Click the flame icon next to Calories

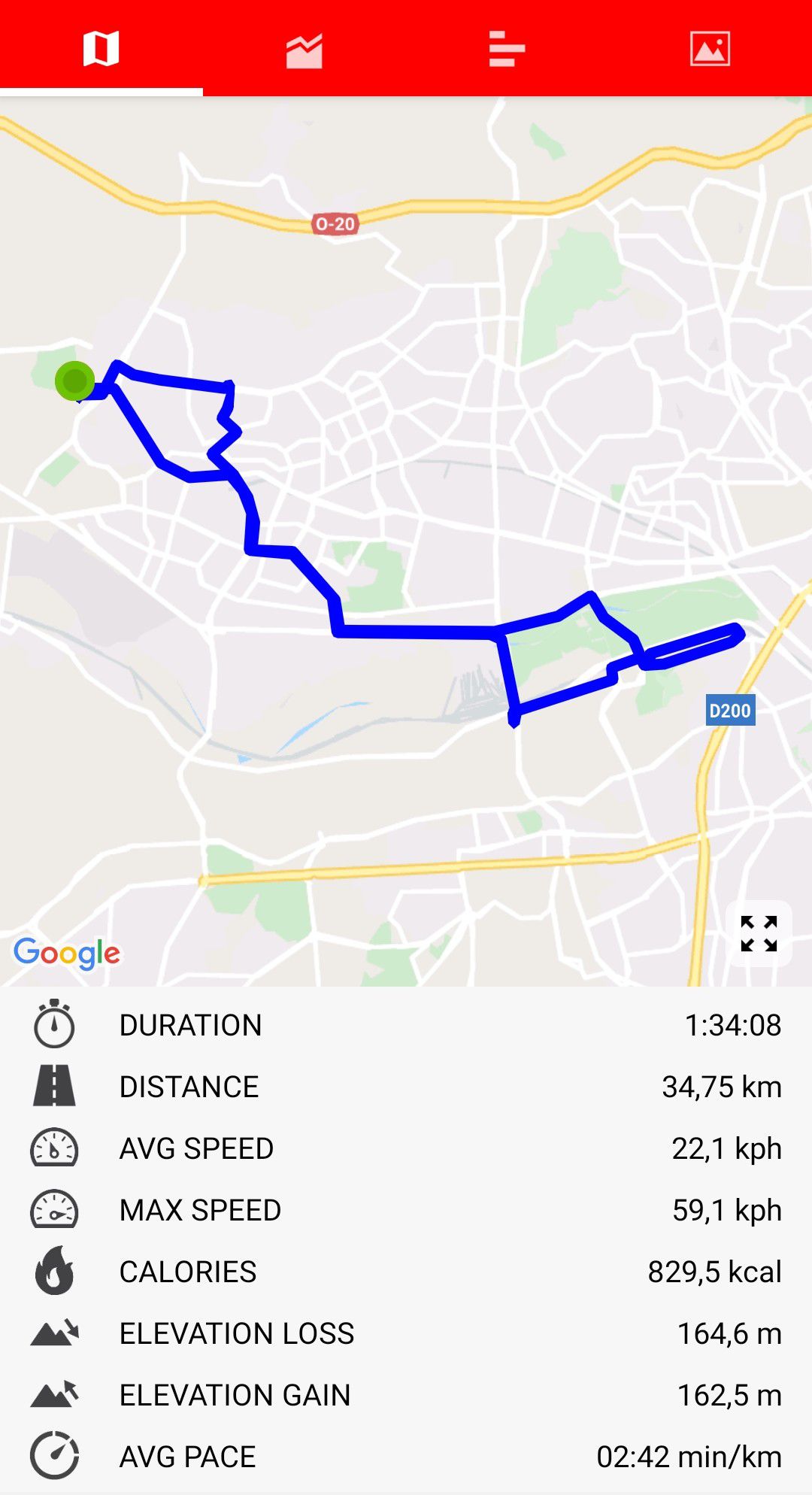pos(53,1272)
